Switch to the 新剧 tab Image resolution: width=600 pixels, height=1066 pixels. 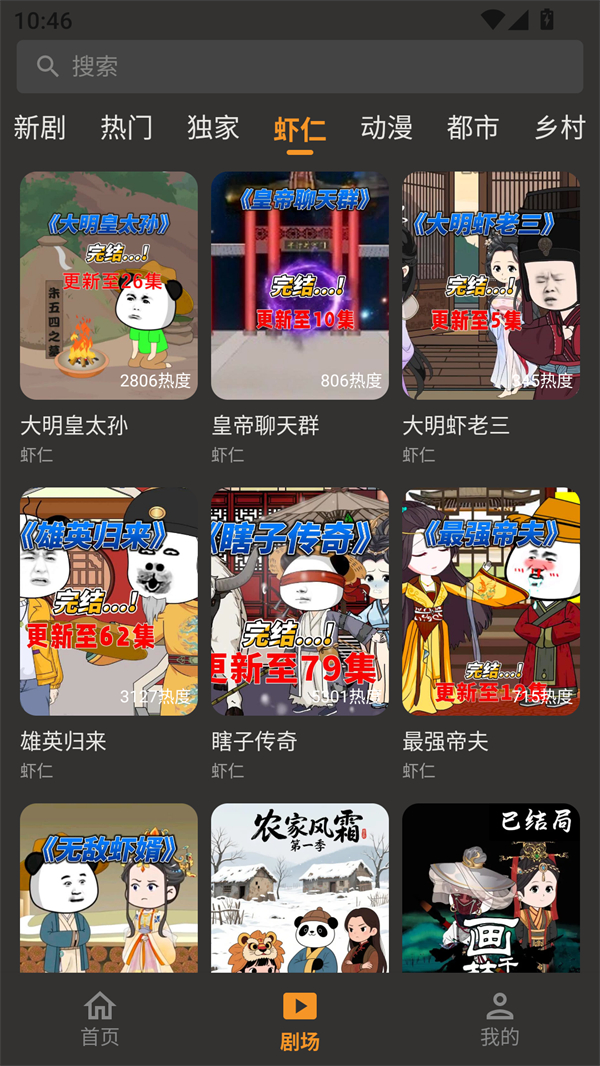tap(40, 128)
